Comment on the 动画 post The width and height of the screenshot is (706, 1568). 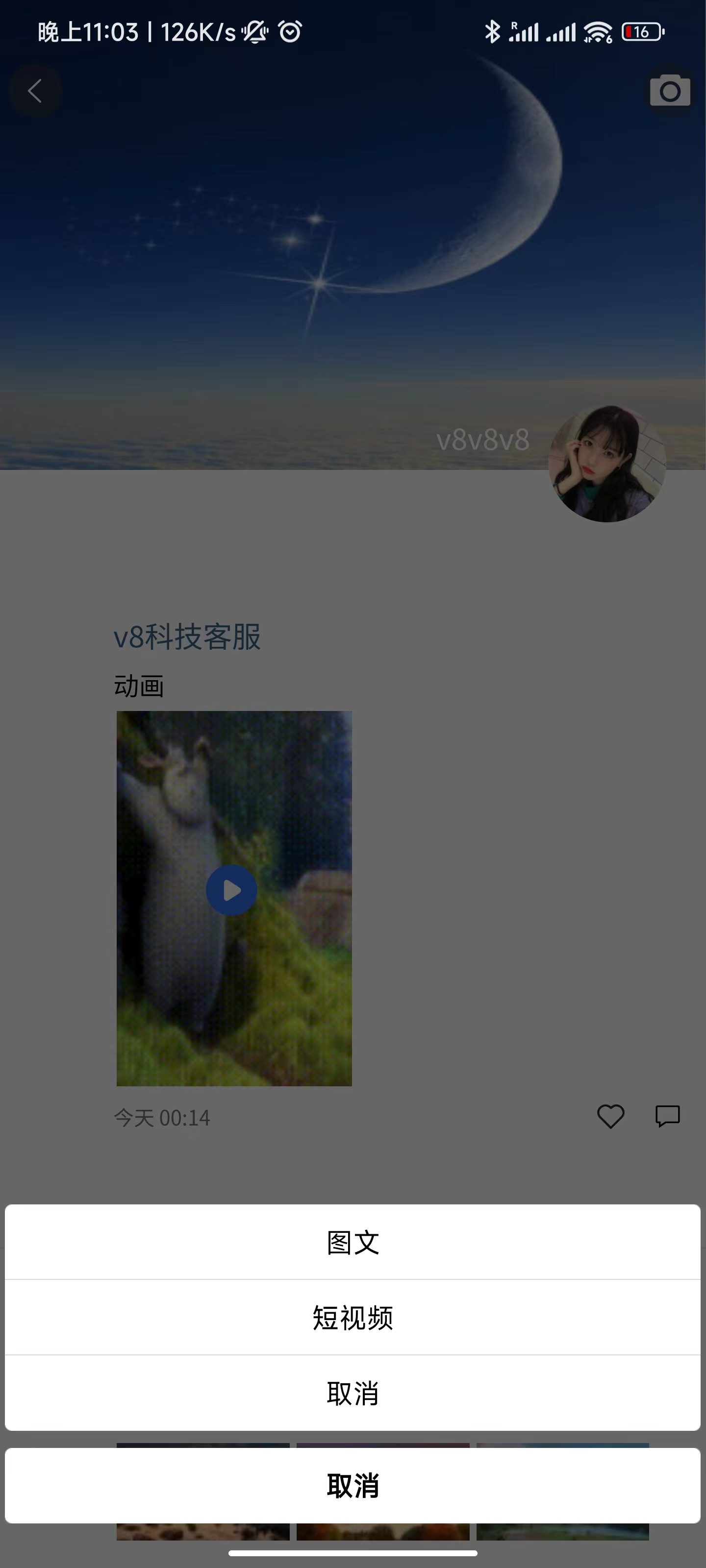[x=667, y=1116]
